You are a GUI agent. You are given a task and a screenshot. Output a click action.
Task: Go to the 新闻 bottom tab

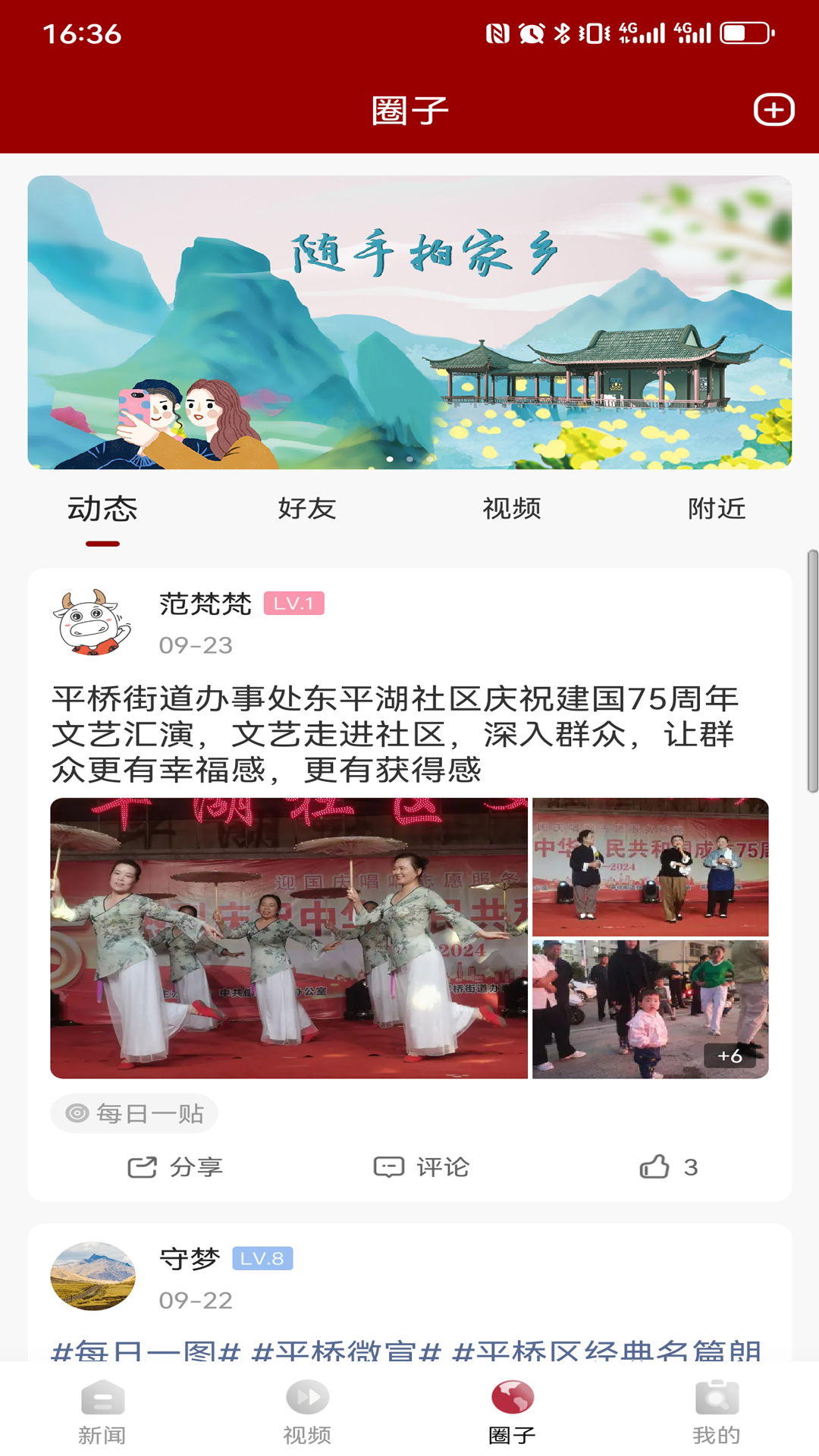pos(102,1412)
